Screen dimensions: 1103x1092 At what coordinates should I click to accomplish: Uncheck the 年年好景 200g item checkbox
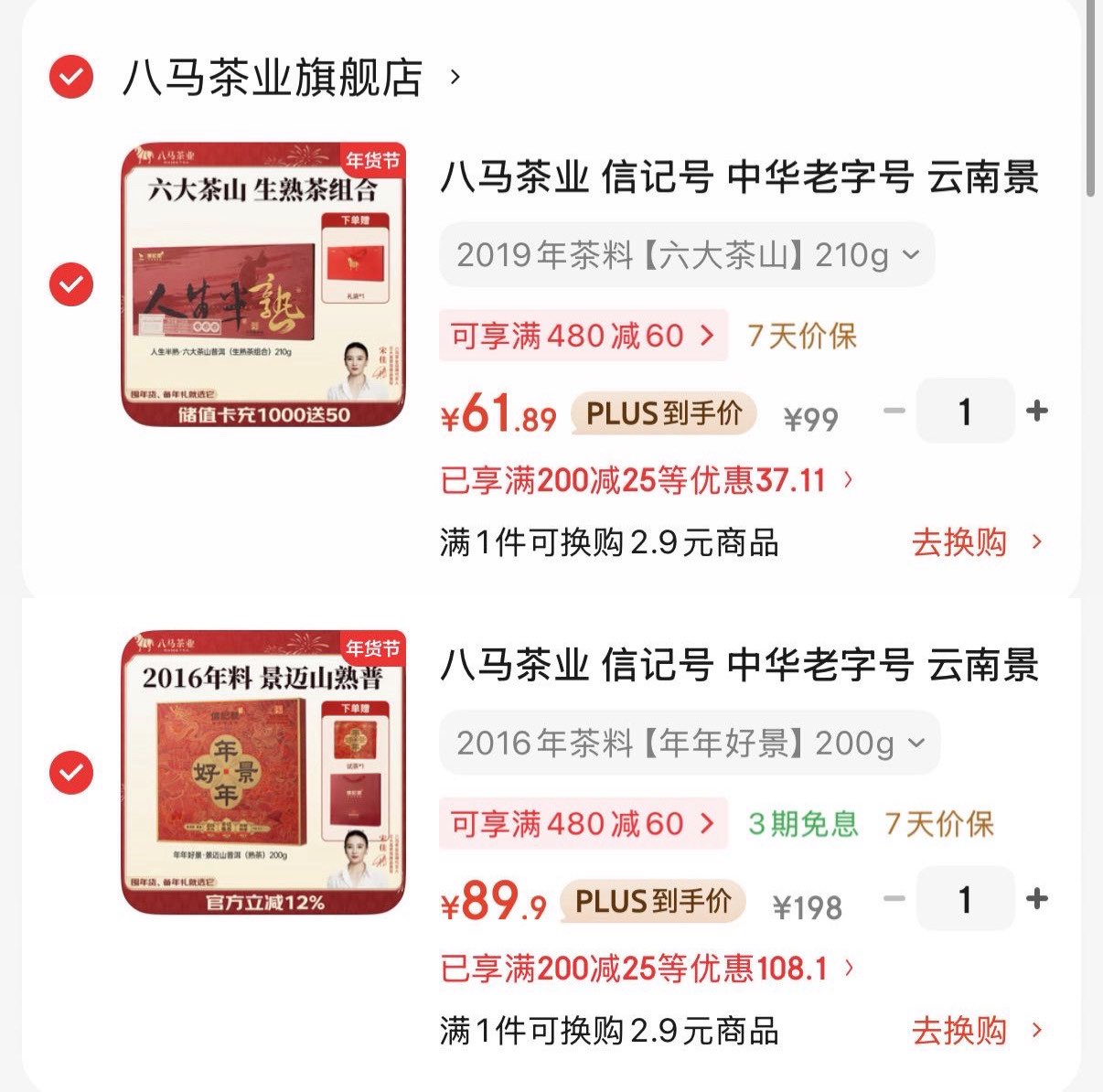tap(71, 773)
